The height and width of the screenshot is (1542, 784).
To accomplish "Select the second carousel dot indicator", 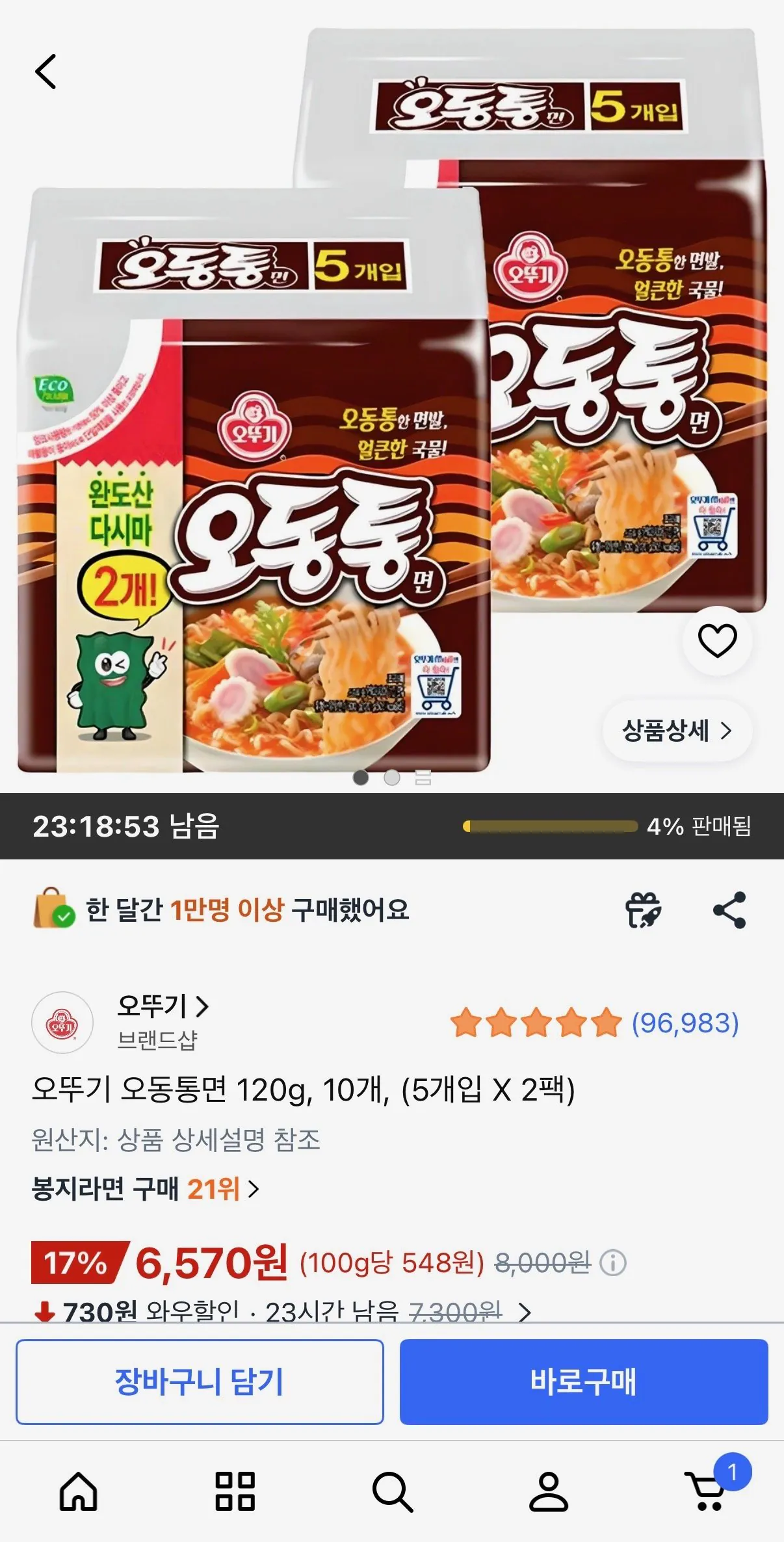I will [x=391, y=776].
